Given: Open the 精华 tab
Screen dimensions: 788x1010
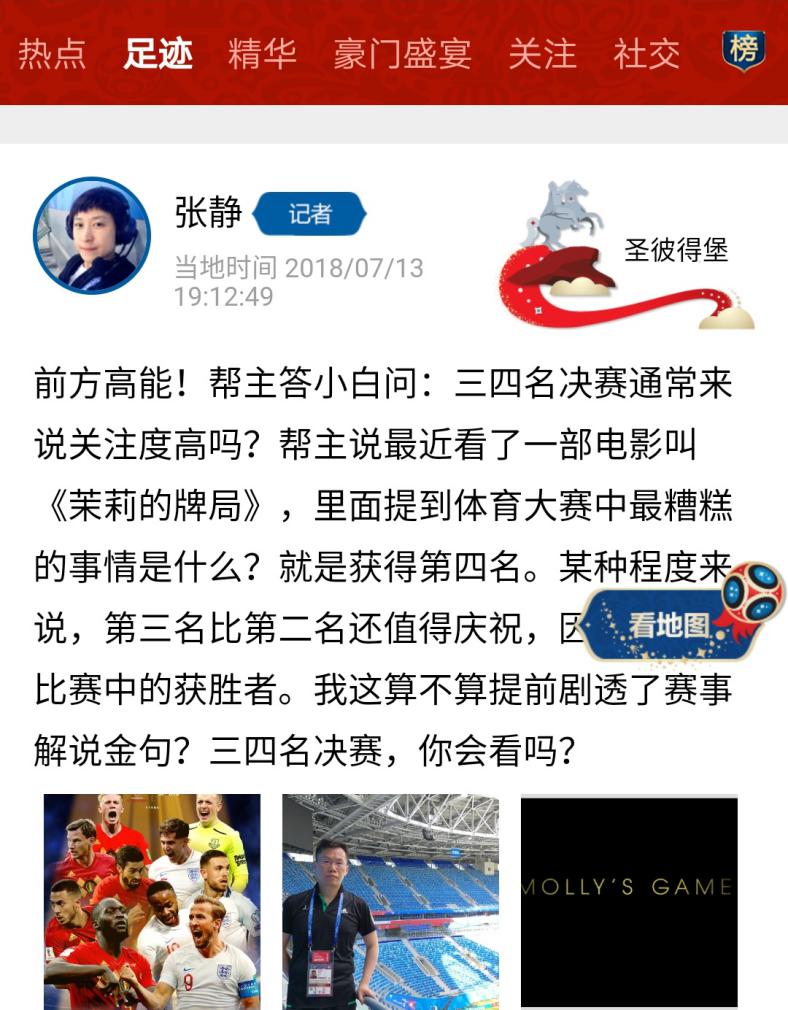Looking at the screenshot, I should coord(262,53).
